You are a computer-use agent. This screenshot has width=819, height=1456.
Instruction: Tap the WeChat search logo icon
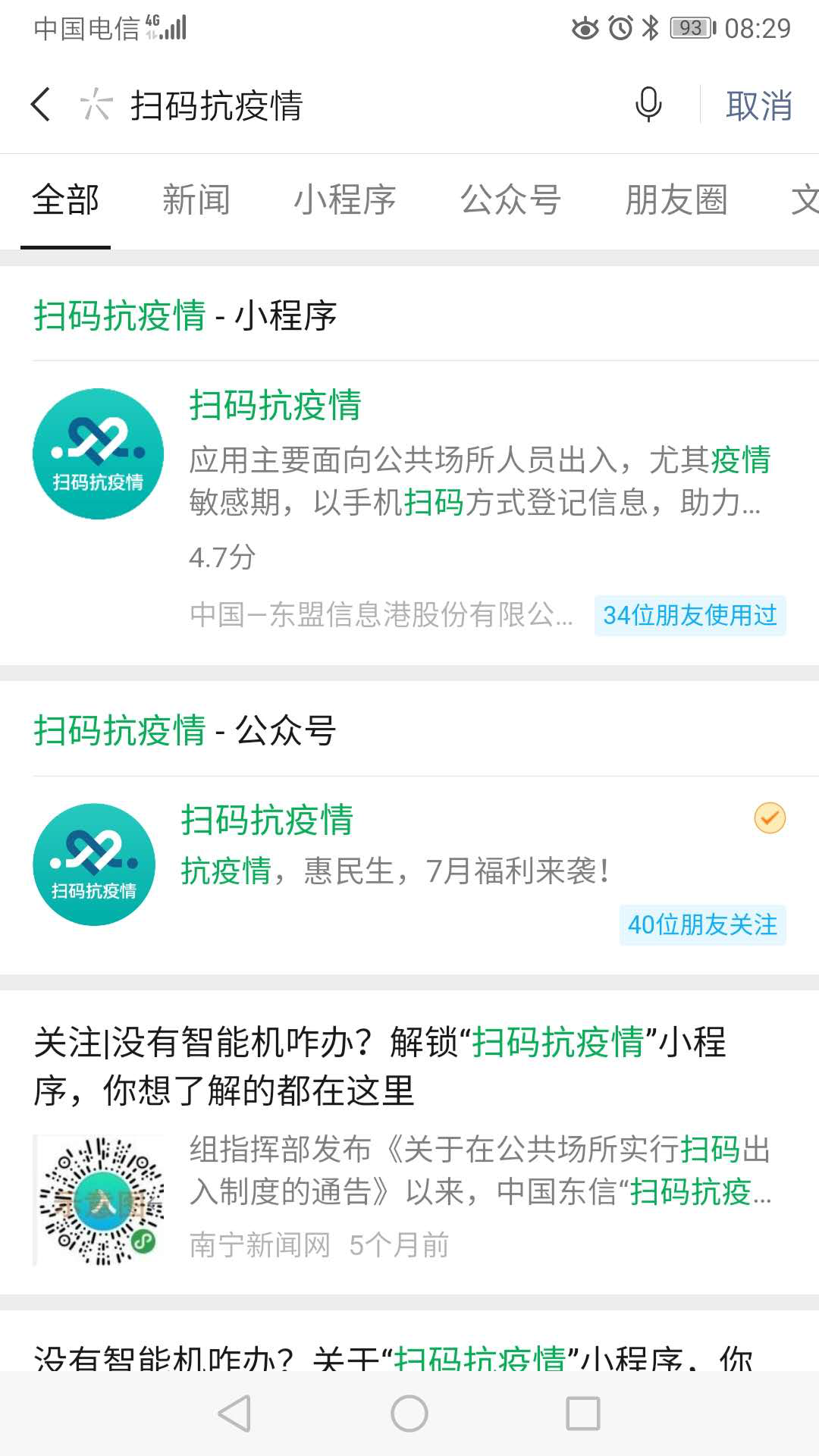[94, 105]
